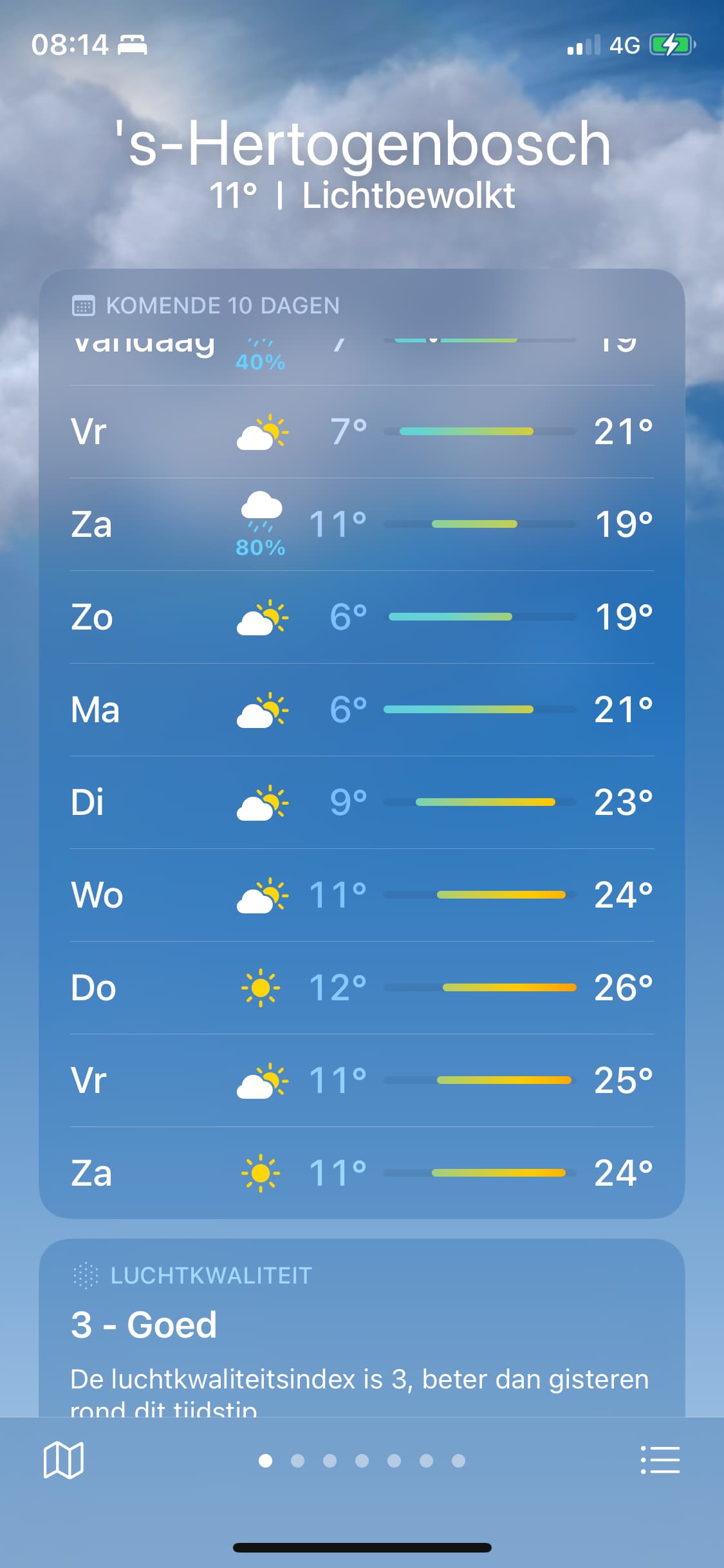Select the Wo forecast row

tap(362, 895)
